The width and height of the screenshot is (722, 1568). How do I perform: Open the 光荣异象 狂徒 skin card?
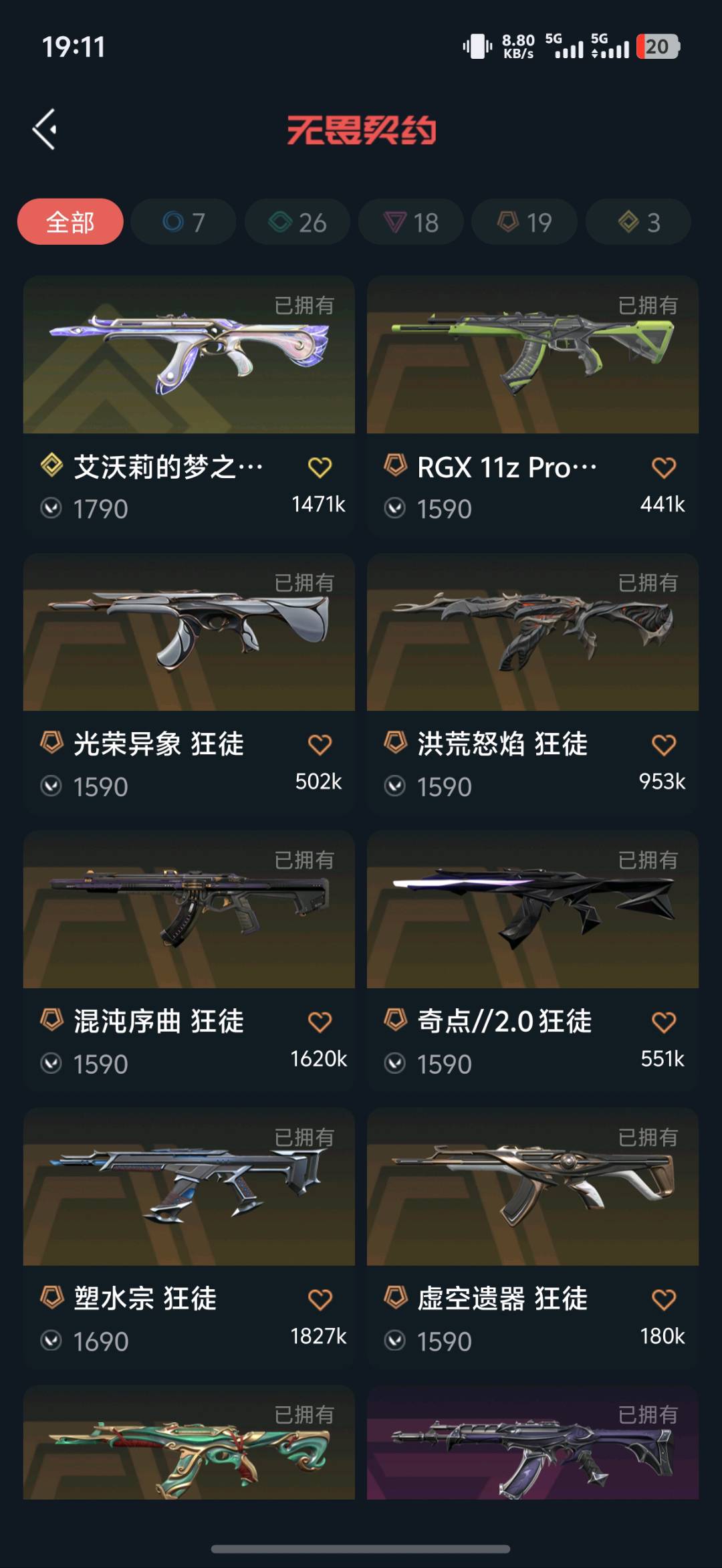coord(189,633)
